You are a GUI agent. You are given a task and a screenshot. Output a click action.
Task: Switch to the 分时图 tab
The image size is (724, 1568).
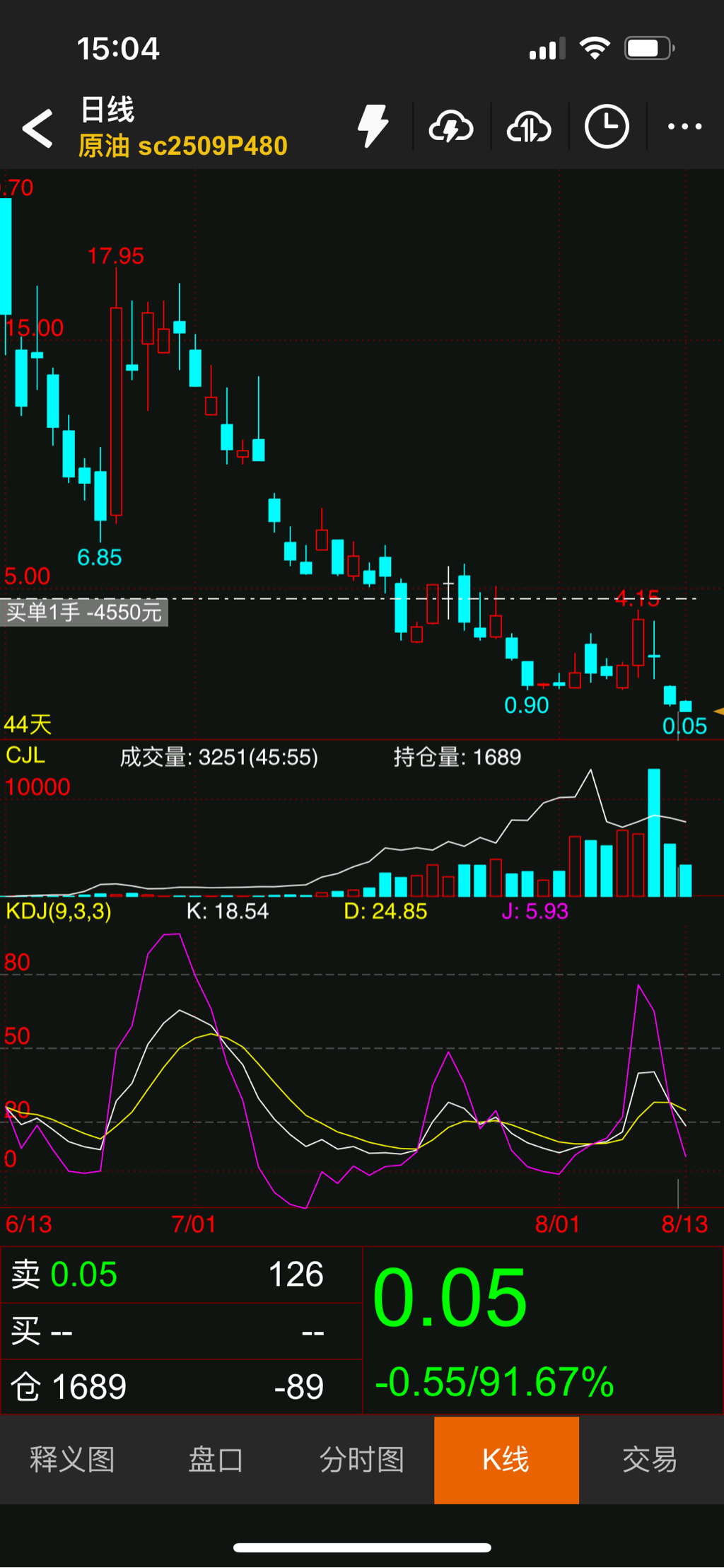click(361, 1460)
